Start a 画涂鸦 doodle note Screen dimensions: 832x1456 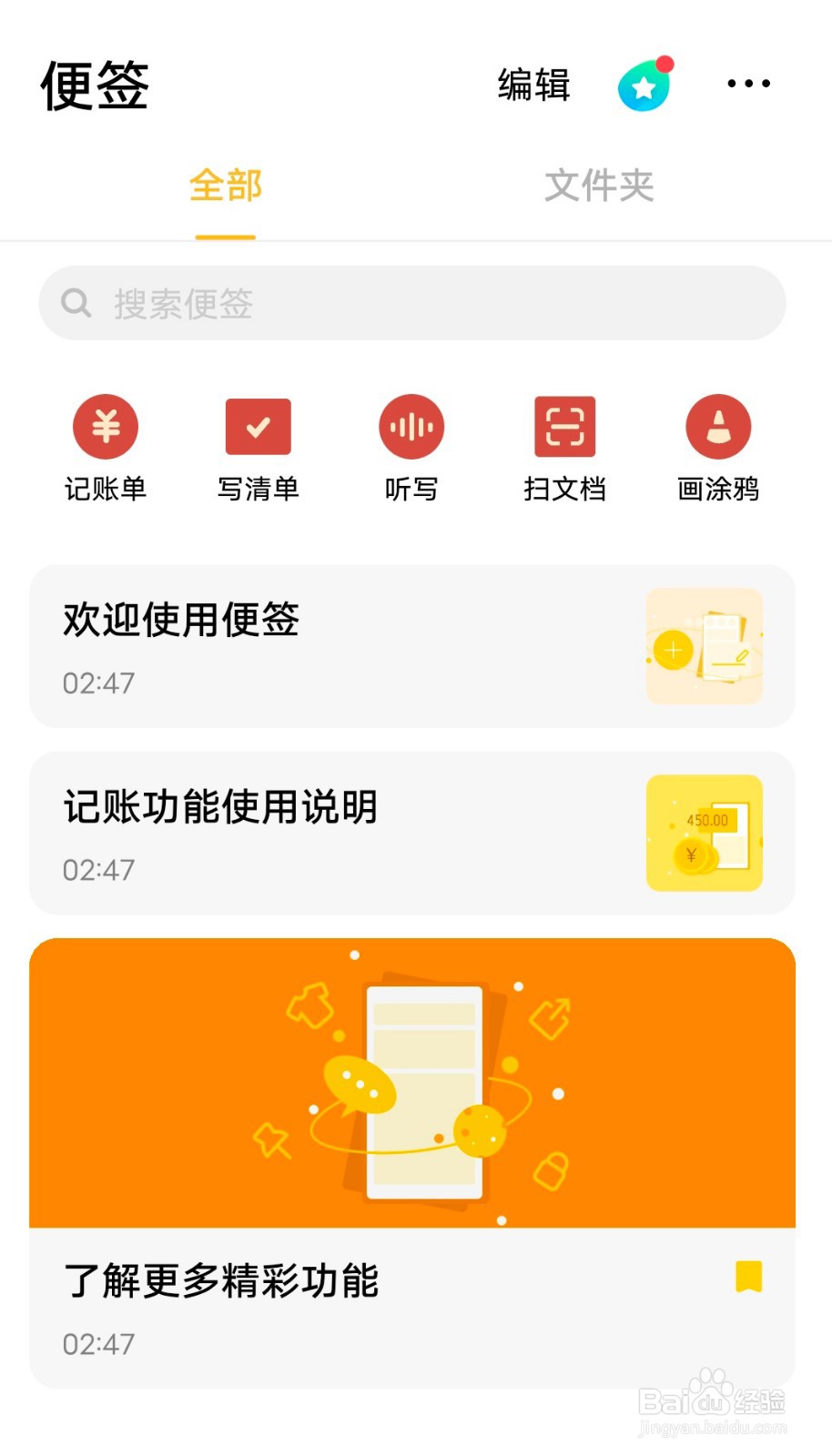(718, 446)
